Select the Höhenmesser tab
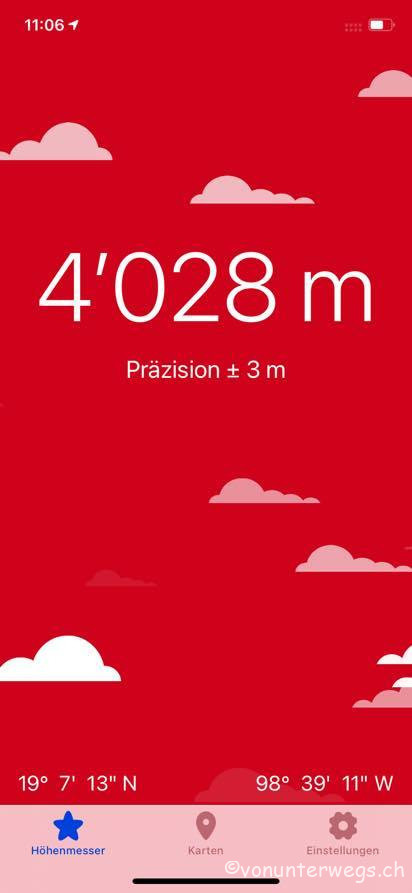412x893 pixels. point(68,834)
